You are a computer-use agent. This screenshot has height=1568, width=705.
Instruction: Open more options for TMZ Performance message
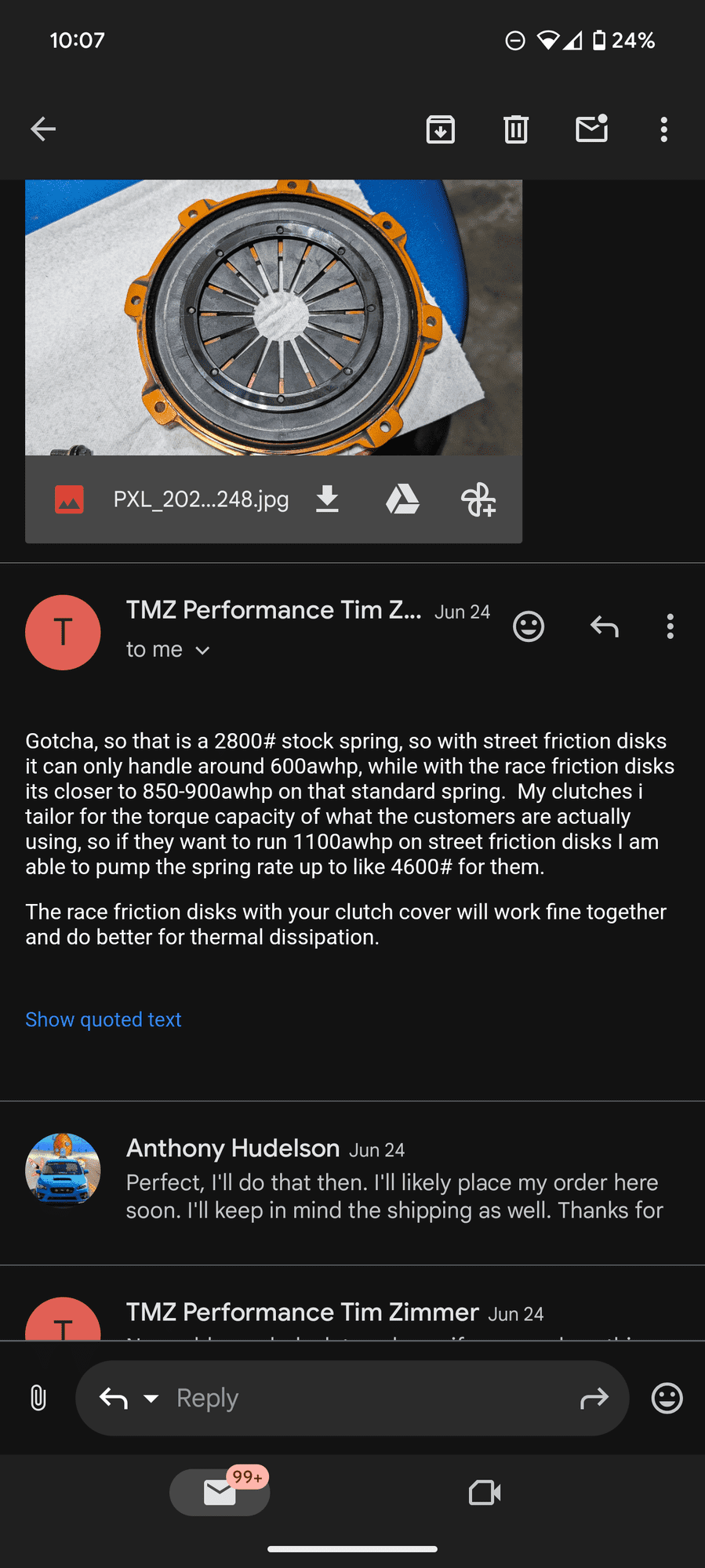pyautogui.click(x=670, y=626)
